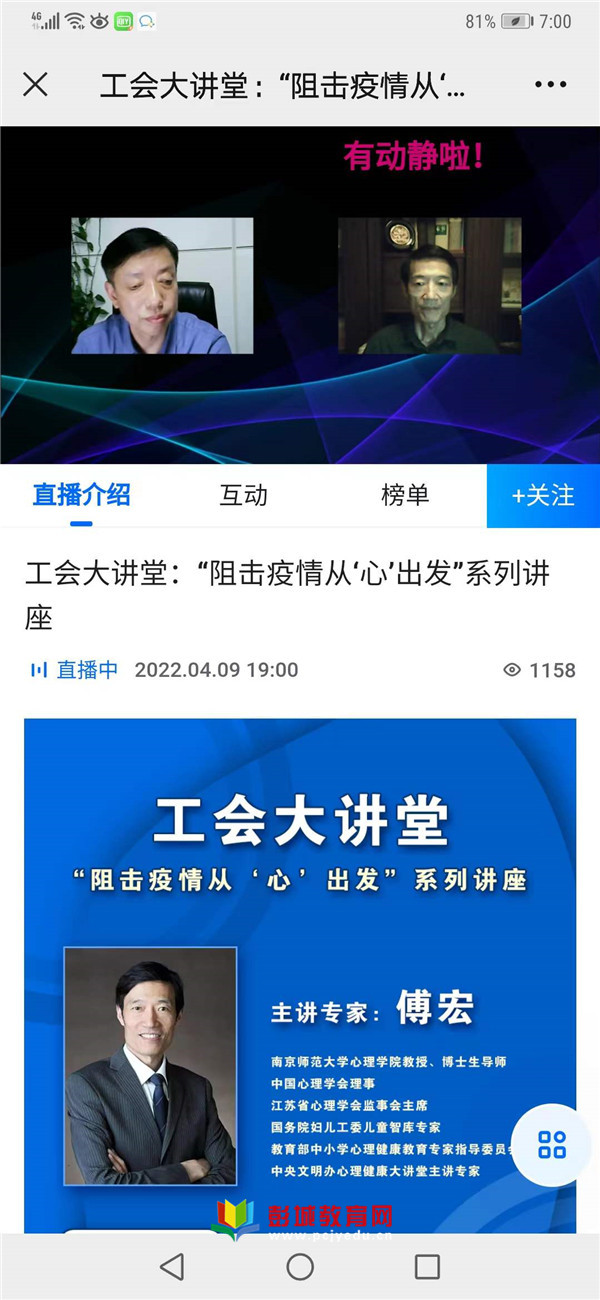
Task: Switch to the 互动 tab
Action: coord(243,495)
